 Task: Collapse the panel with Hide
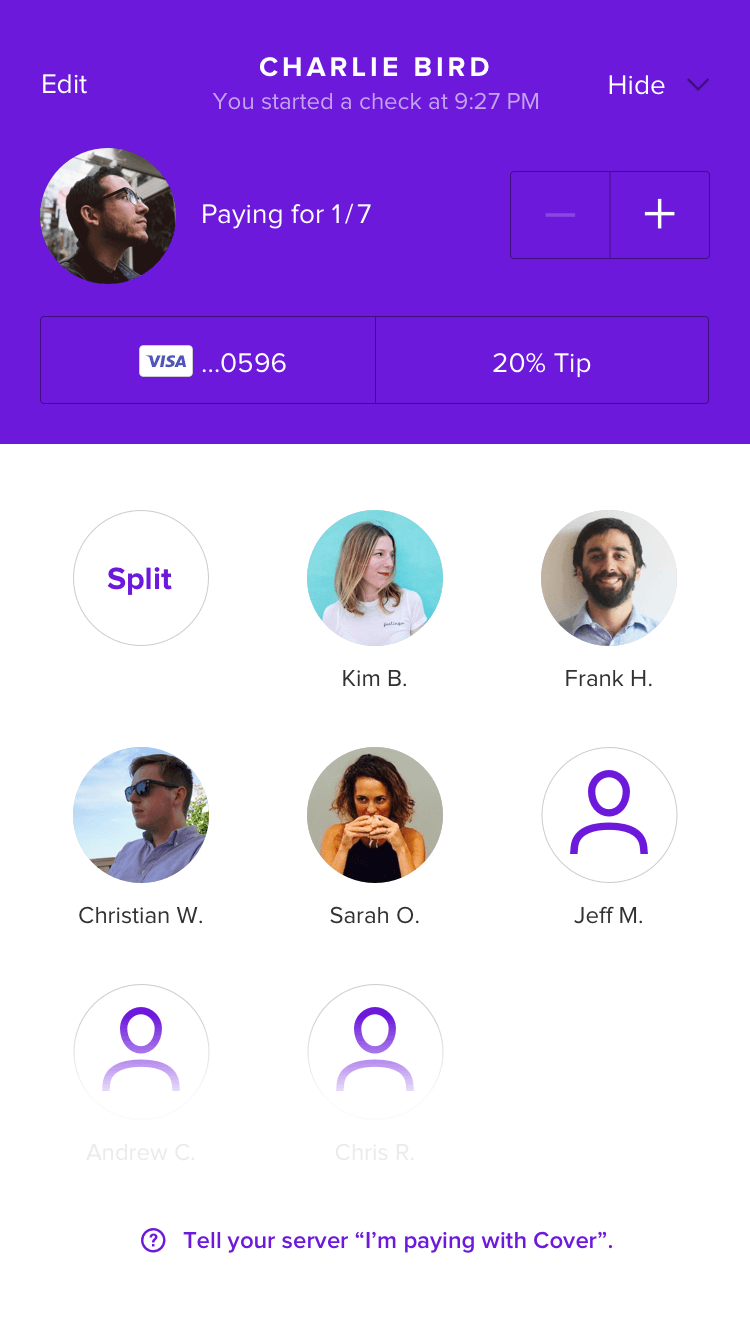[x=657, y=85]
